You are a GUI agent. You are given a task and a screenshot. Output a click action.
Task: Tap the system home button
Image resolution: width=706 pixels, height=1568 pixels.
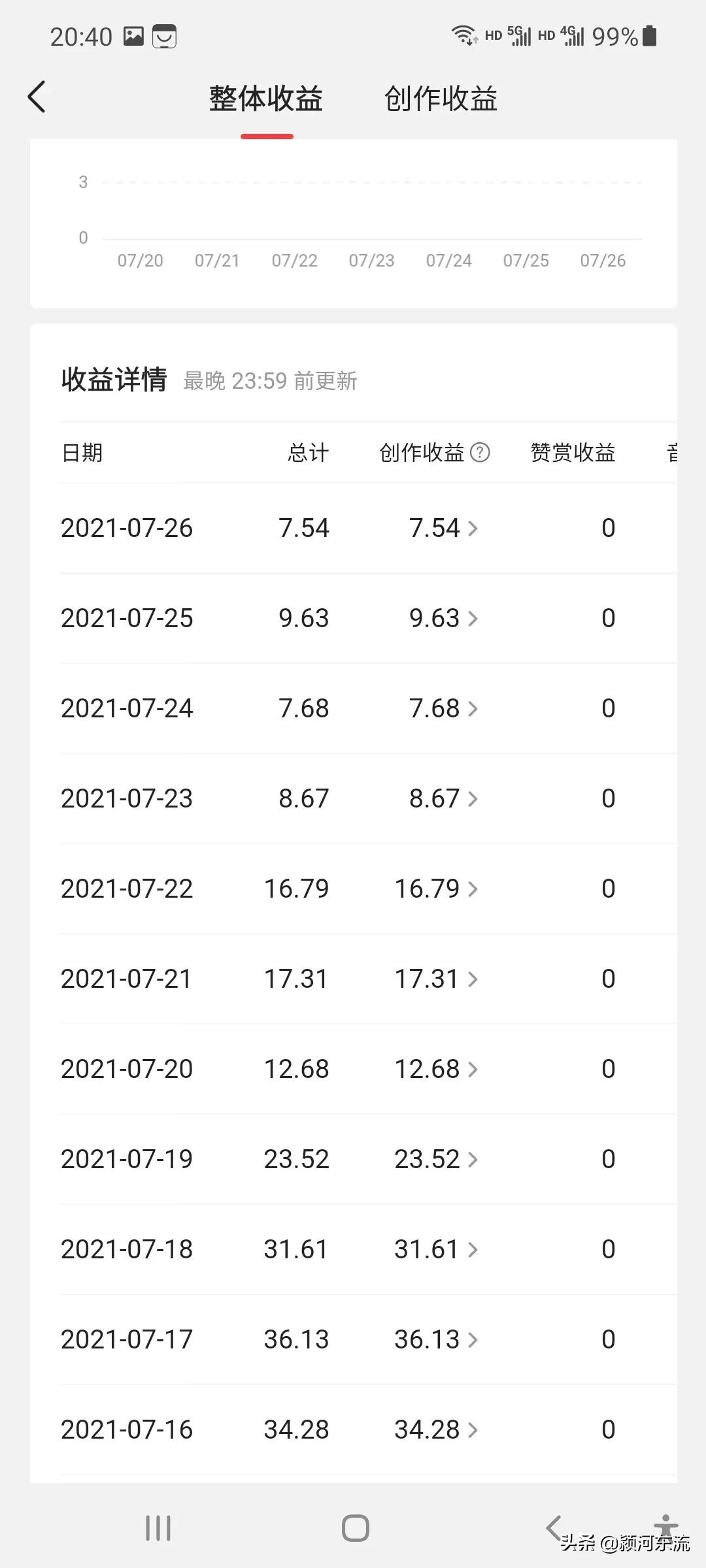[356, 1528]
